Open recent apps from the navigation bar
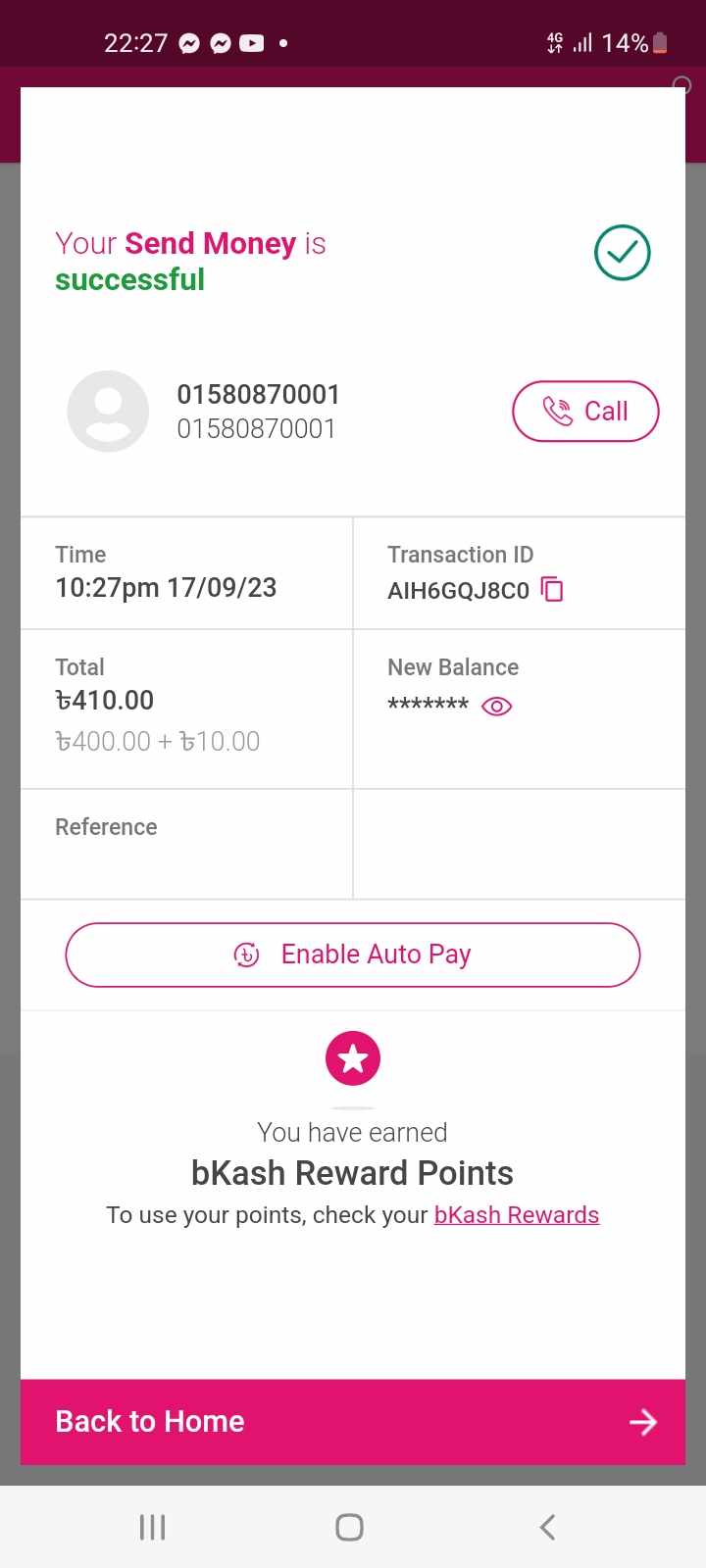Viewport: 706px width, 1568px height. [152, 1527]
